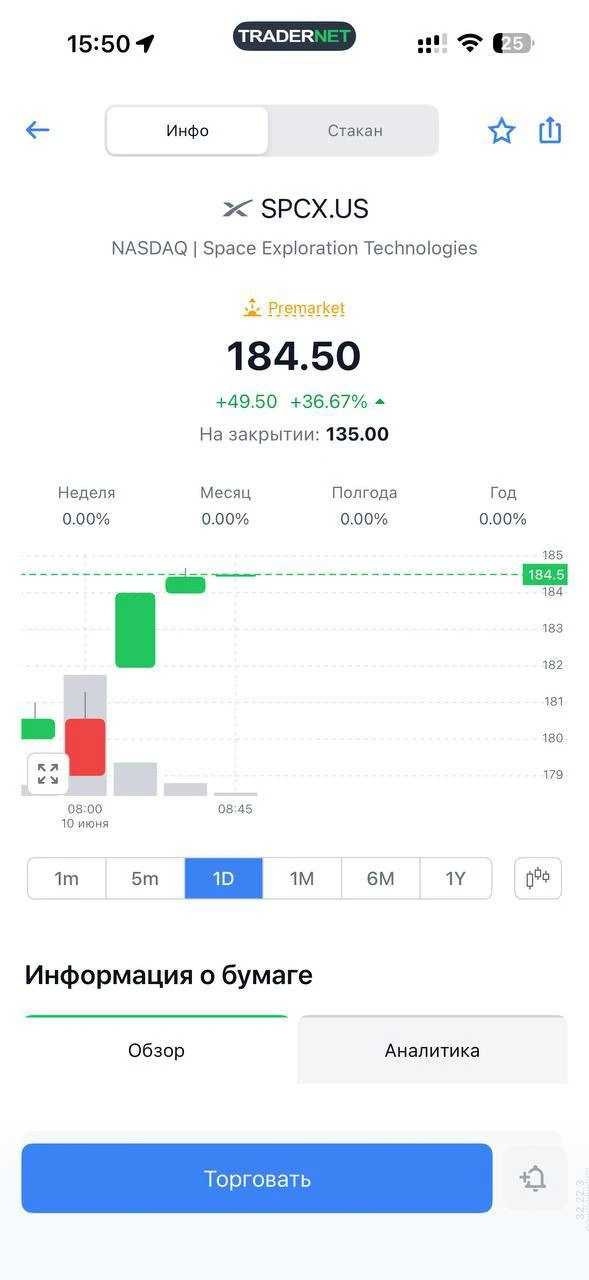Viewport: 589px width, 1280px height.
Task: Select the 1M chart range
Action: click(x=302, y=879)
